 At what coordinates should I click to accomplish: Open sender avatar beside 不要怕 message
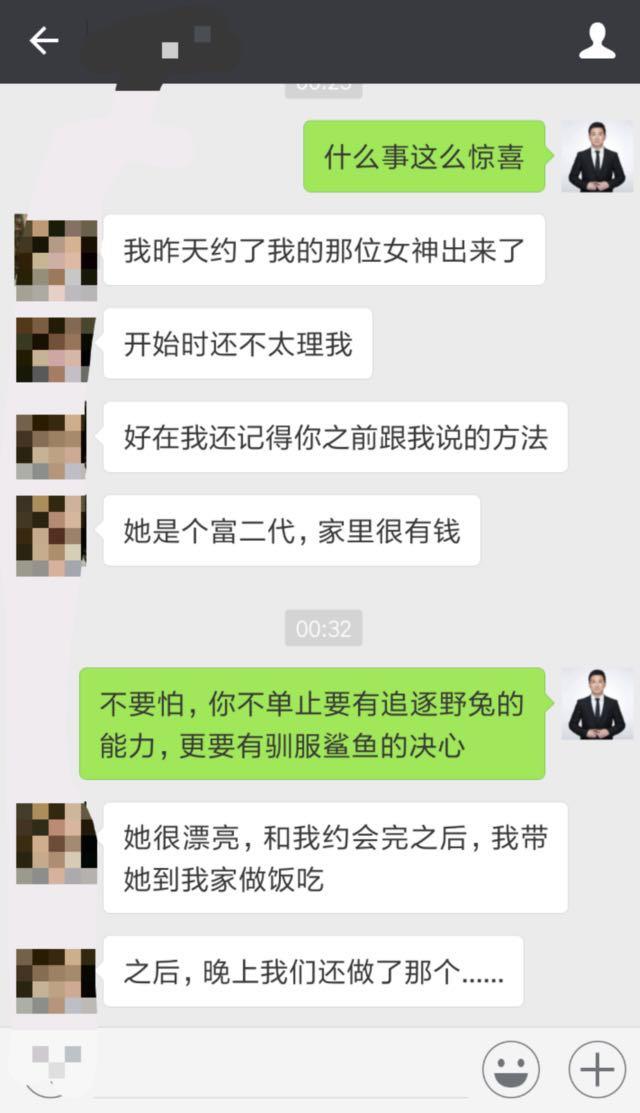[x=597, y=704]
